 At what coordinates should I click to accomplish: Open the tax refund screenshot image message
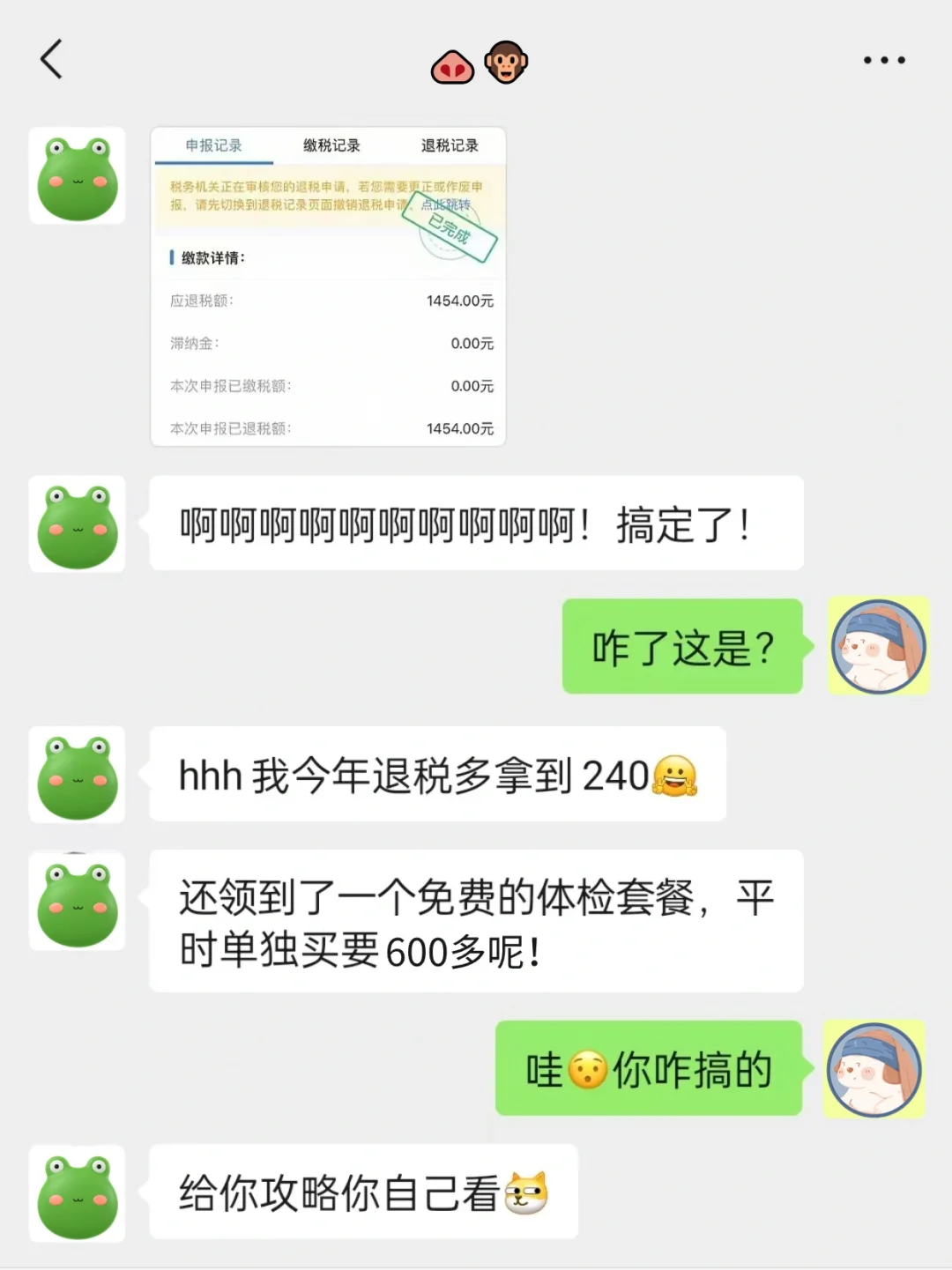pyautogui.click(x=328, y=286)
